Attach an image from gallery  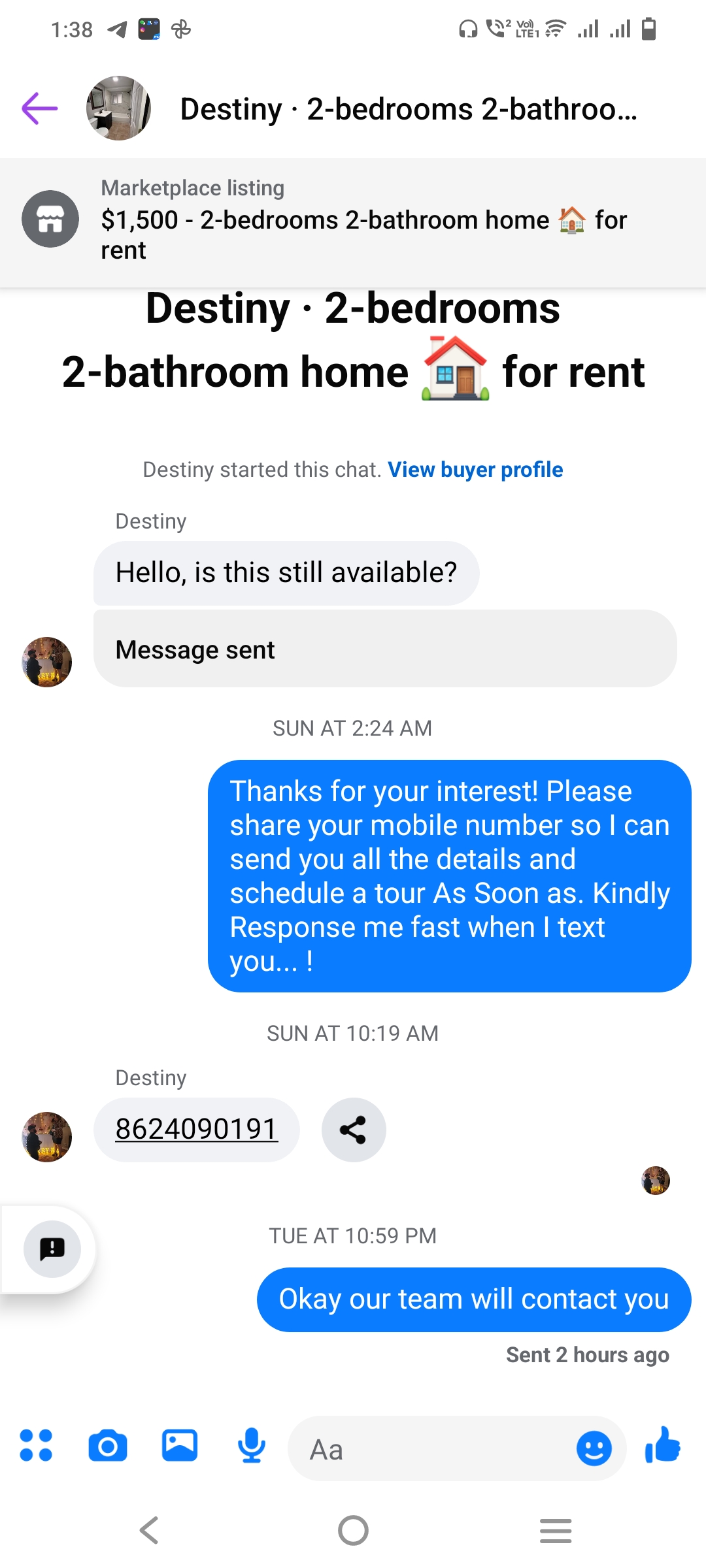(x=180, y=1445)
